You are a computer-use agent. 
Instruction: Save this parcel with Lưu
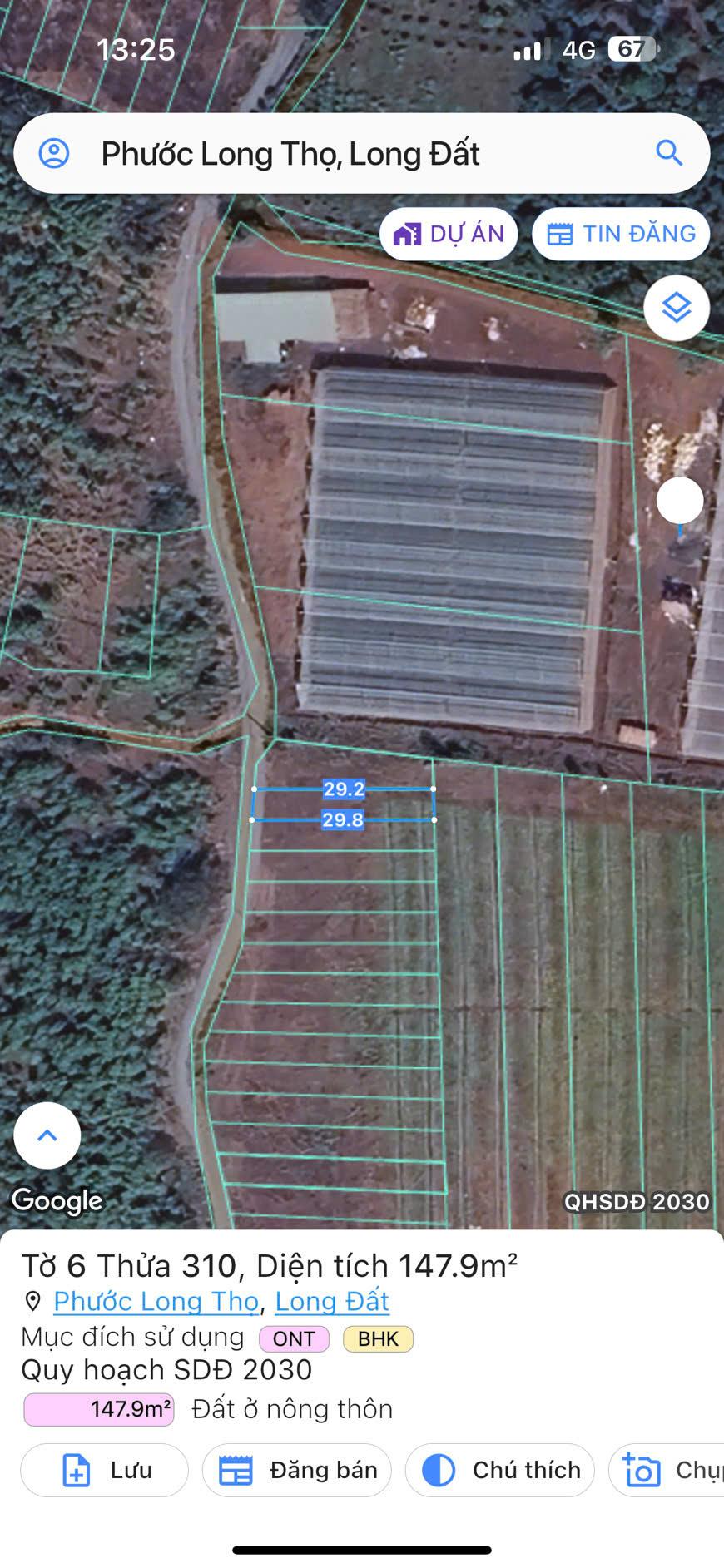(x=105, y=1471)
